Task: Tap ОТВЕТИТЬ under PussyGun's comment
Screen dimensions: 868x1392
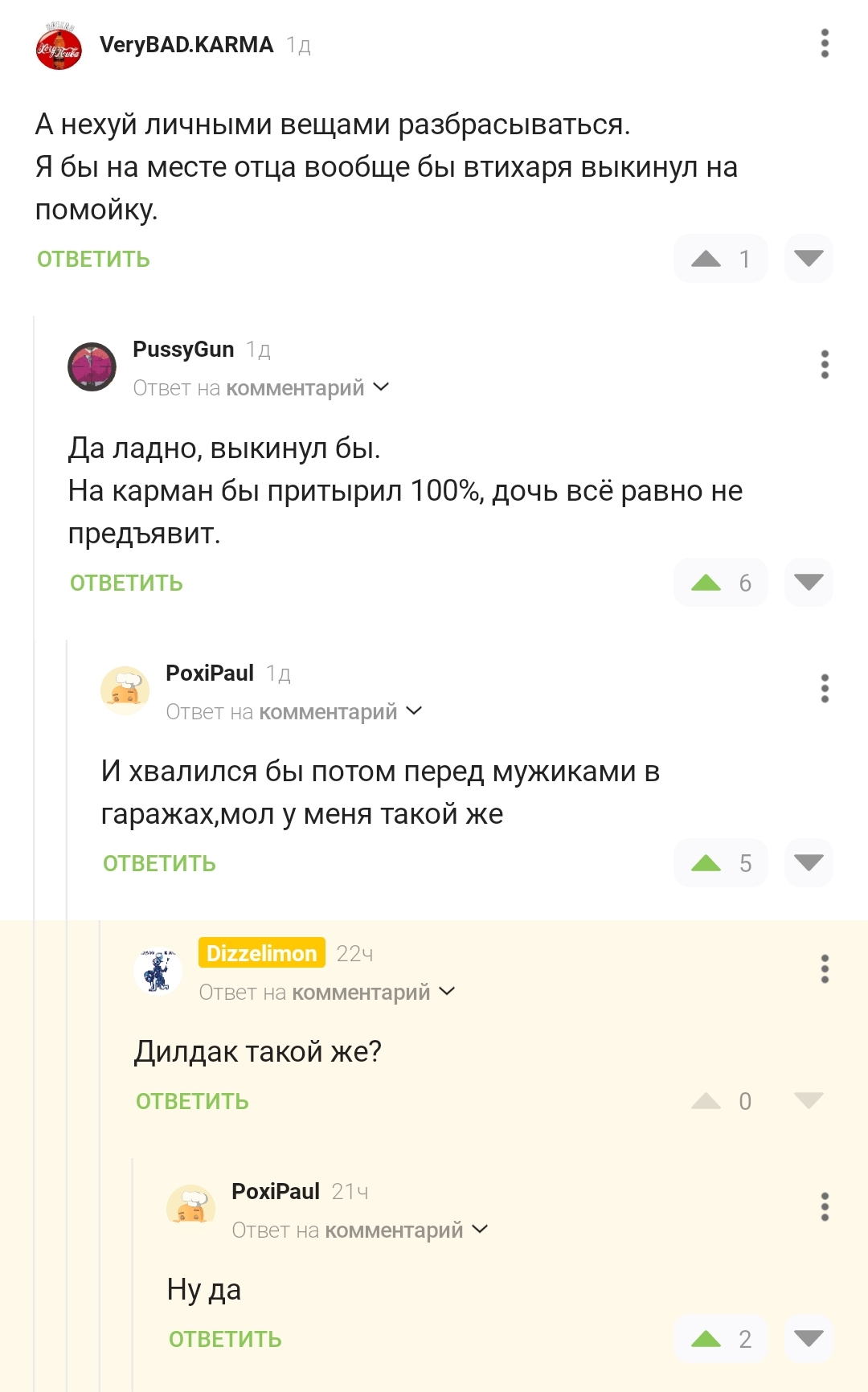Action: 127,583
